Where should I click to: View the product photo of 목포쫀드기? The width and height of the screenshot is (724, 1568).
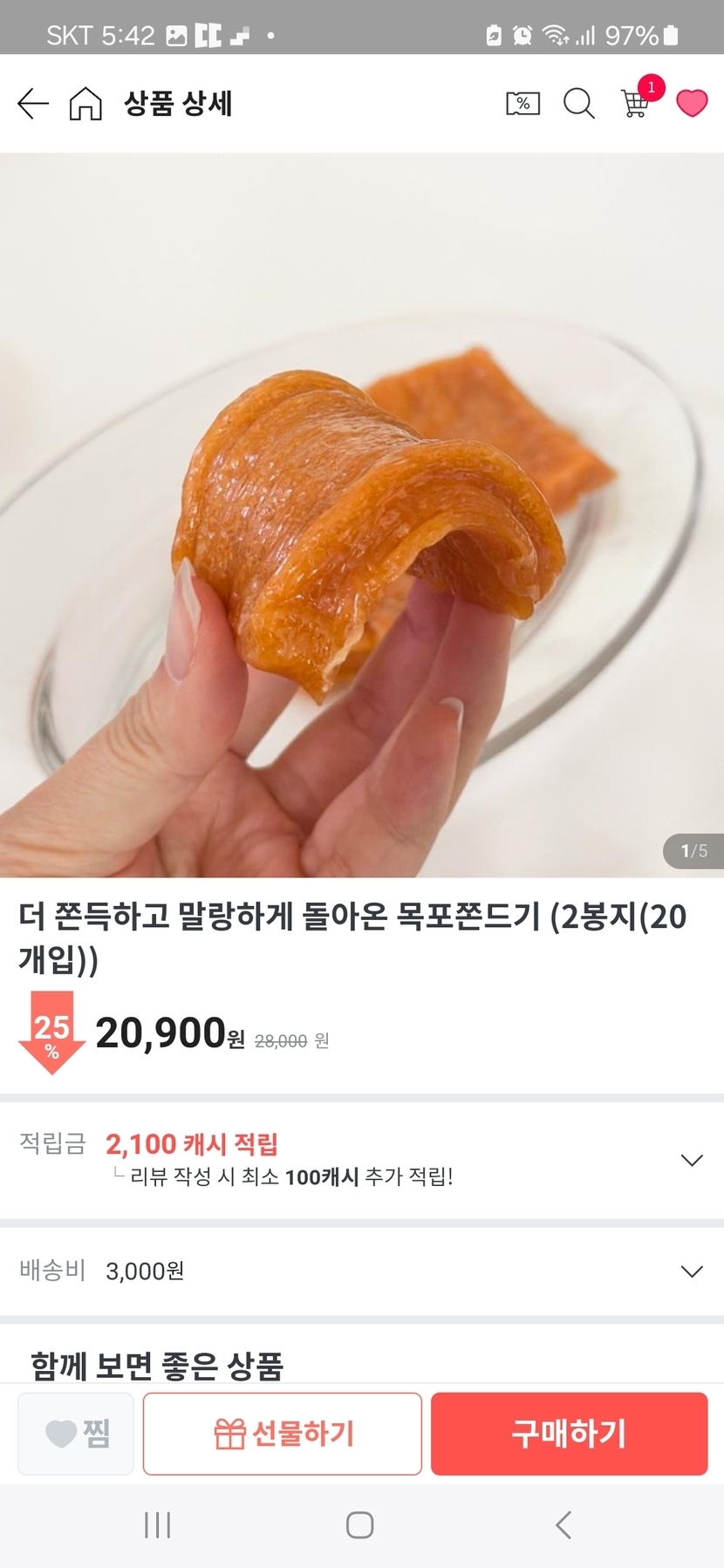coord(362,515)
